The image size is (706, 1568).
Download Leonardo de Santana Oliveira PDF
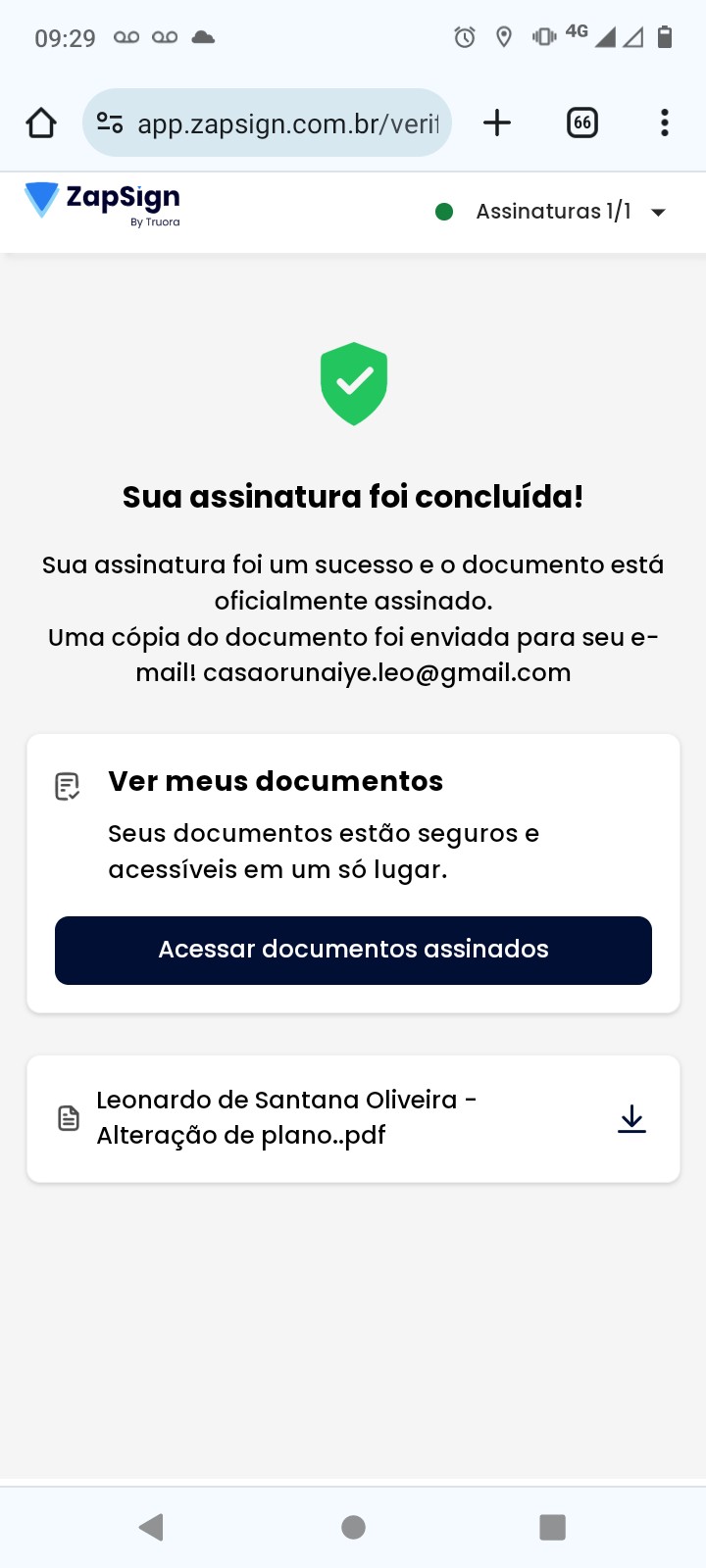click(x=632, y=1118)
